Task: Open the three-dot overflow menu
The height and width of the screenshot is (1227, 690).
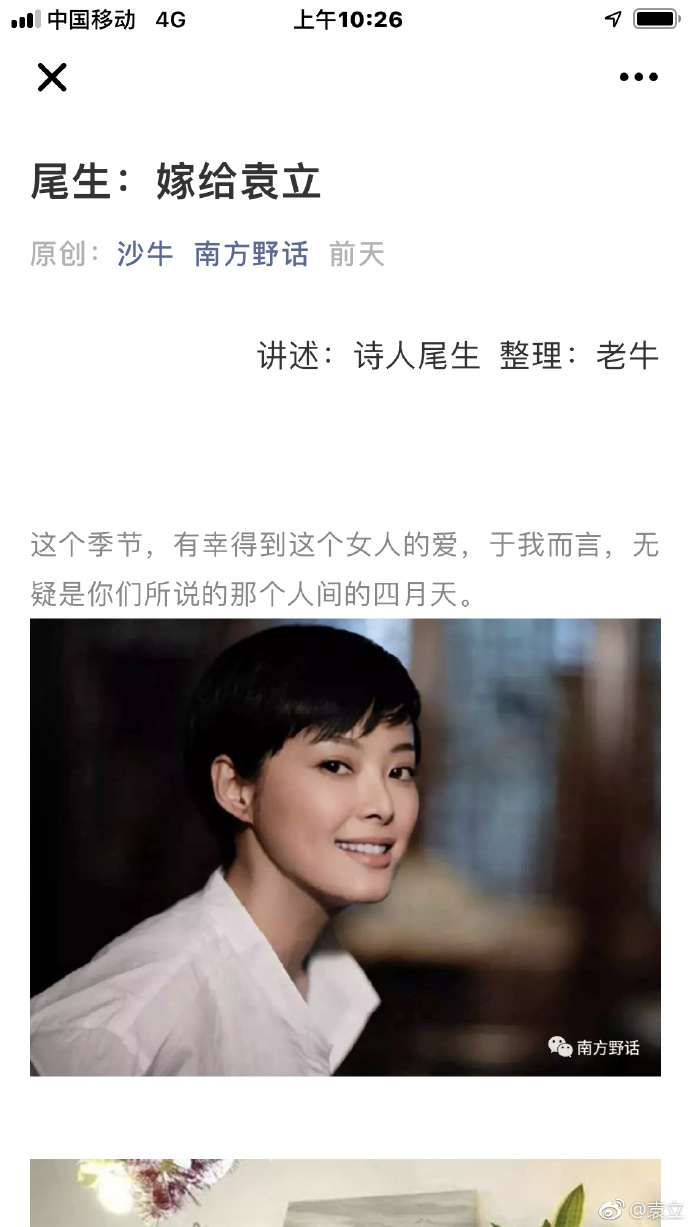Action: click(x=638, y=77)
